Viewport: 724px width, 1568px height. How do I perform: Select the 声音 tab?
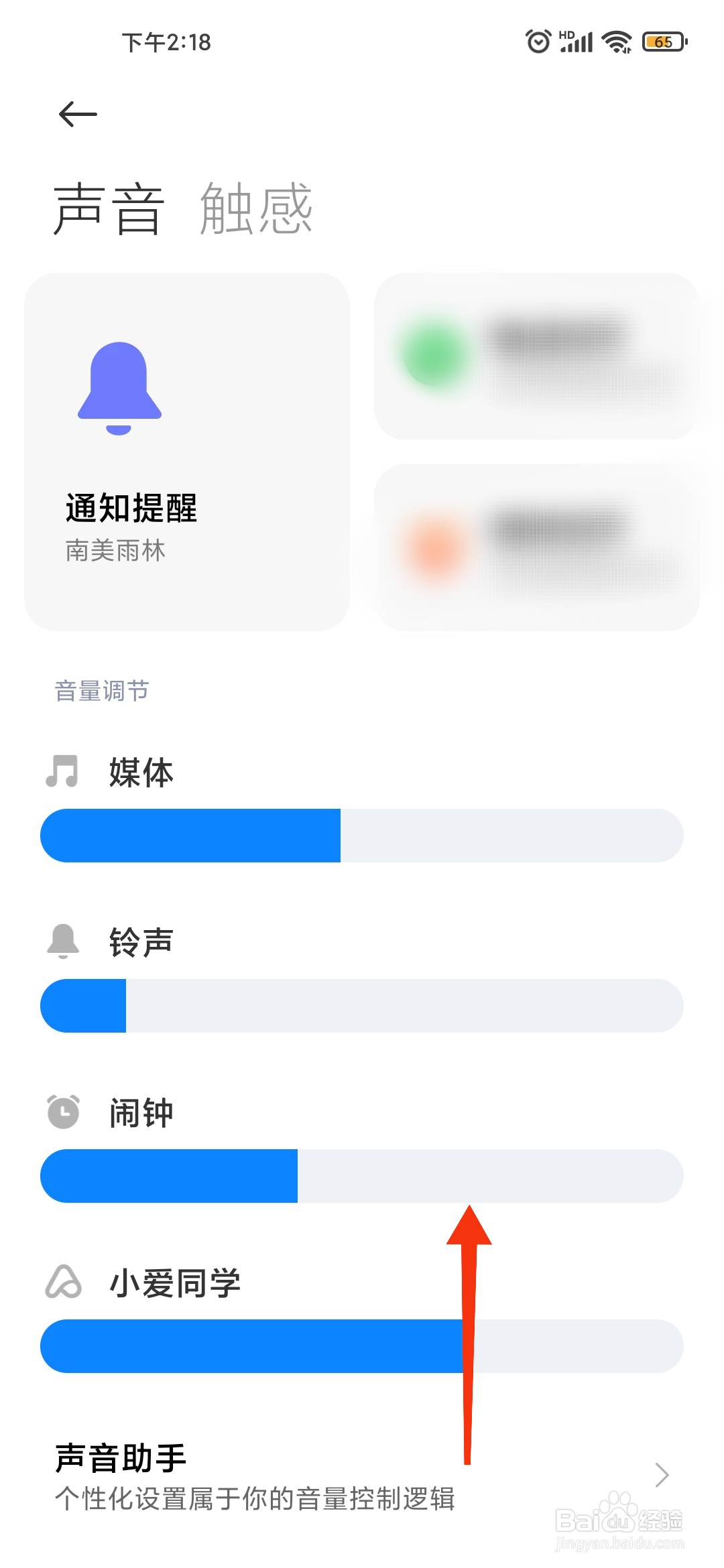(109, 208)
